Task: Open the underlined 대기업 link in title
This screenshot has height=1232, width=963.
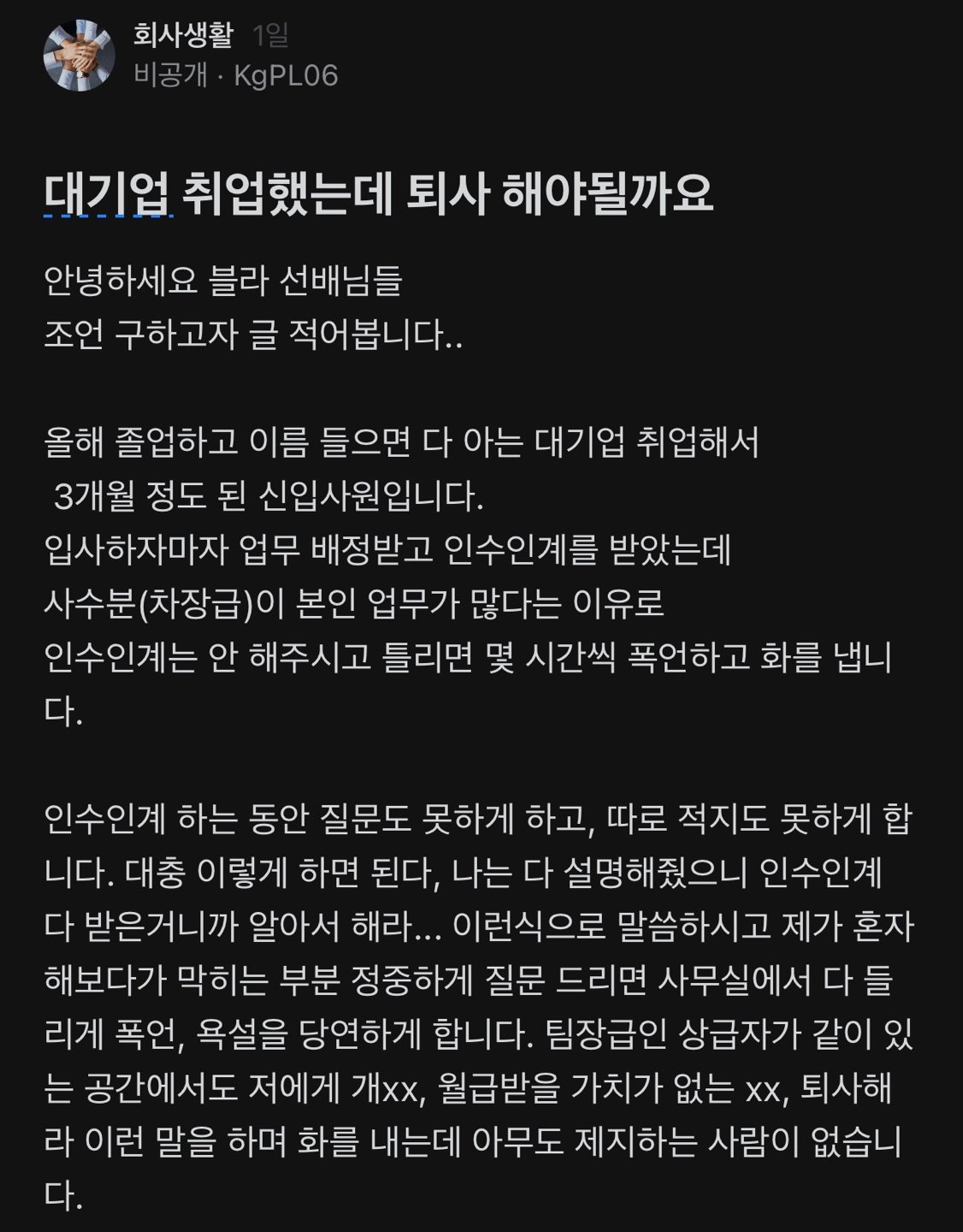Action: [108, 194]
